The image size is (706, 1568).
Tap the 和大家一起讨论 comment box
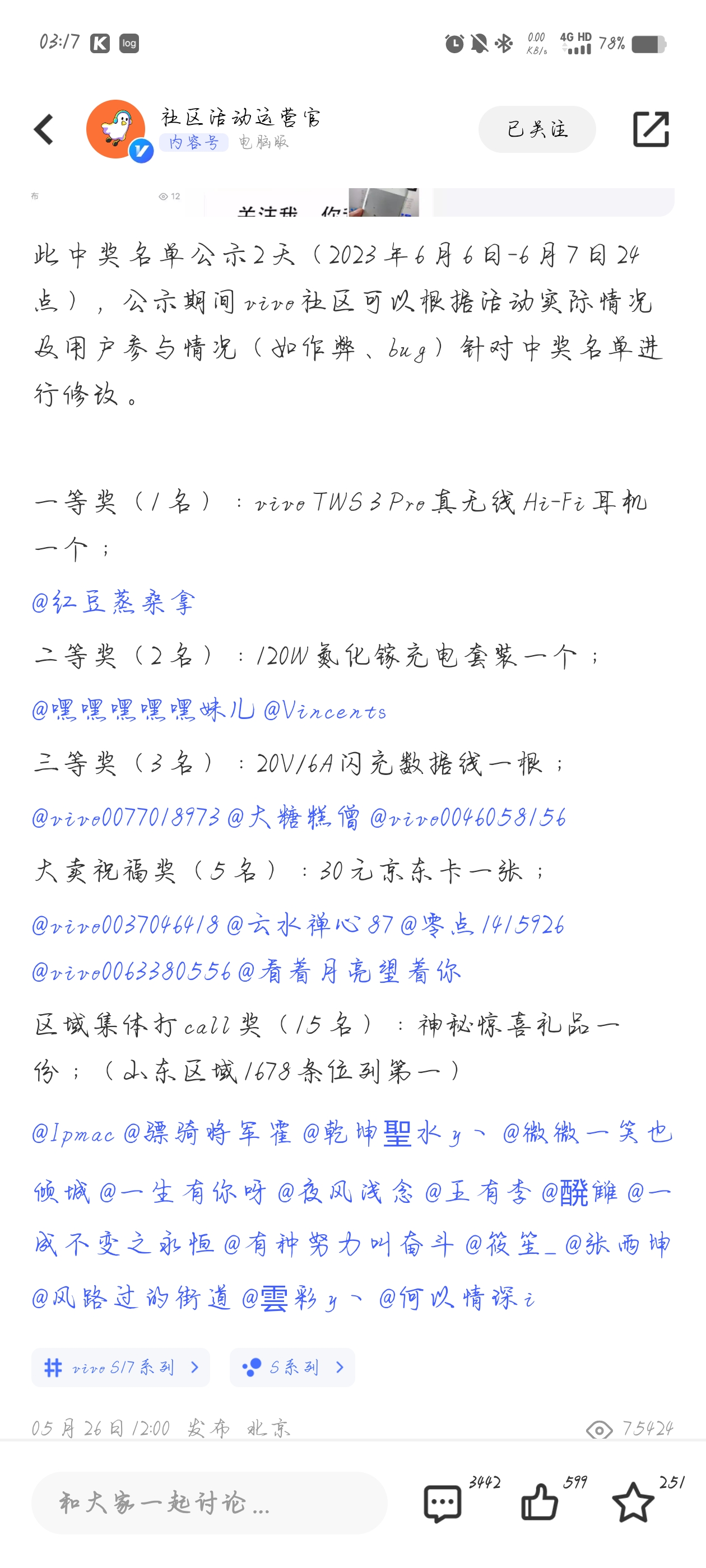click(x=209, y=1503)
